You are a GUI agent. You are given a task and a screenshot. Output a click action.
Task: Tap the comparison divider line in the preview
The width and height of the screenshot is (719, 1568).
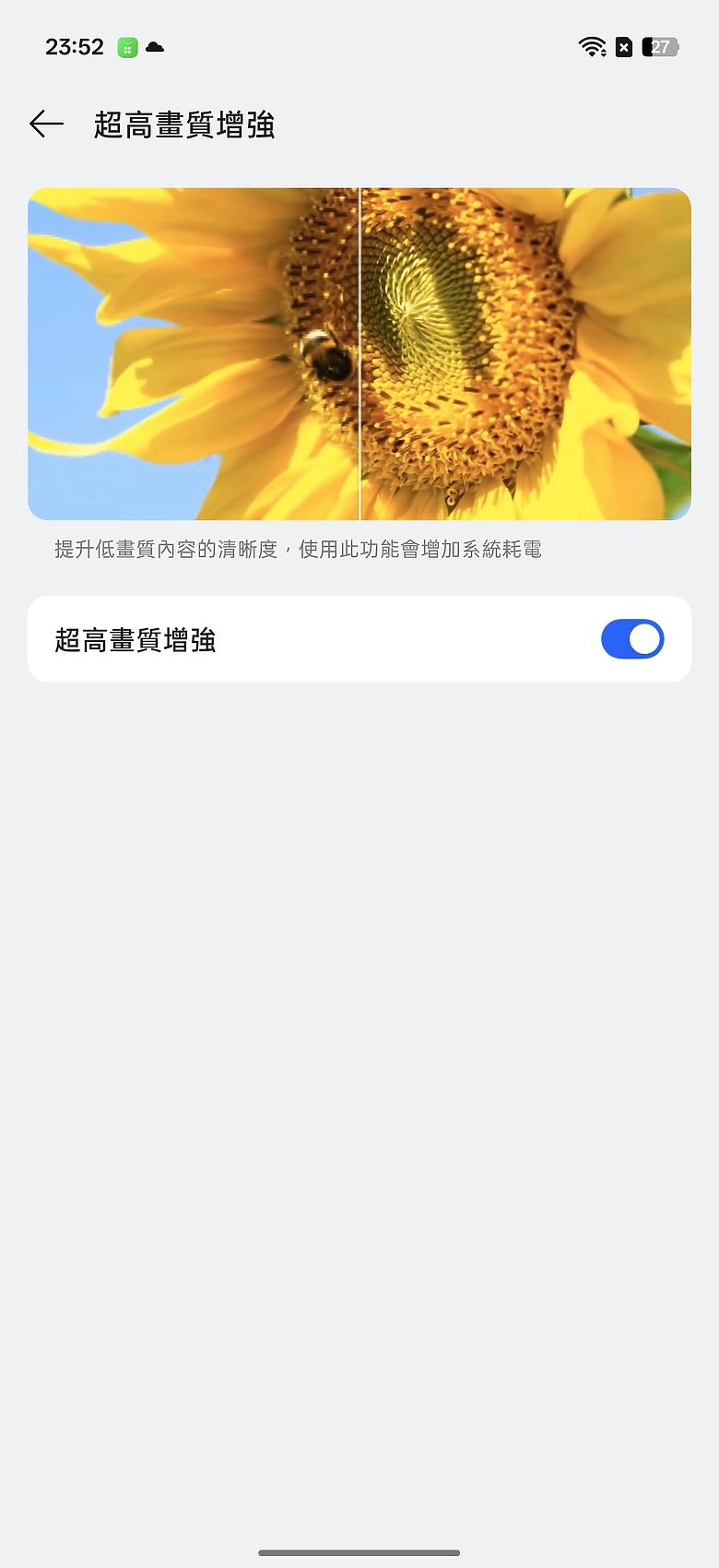359,353
